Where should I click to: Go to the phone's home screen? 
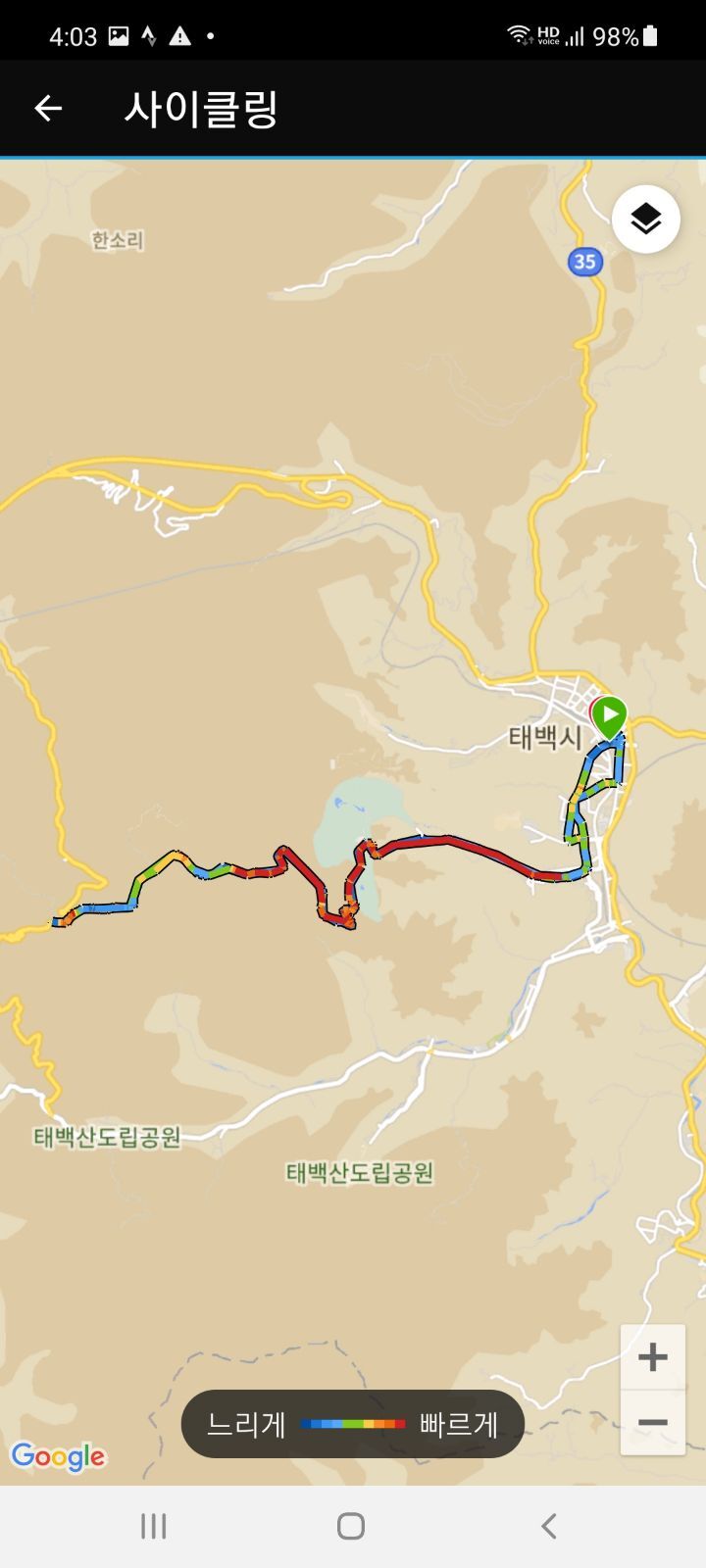(351, 1526)
